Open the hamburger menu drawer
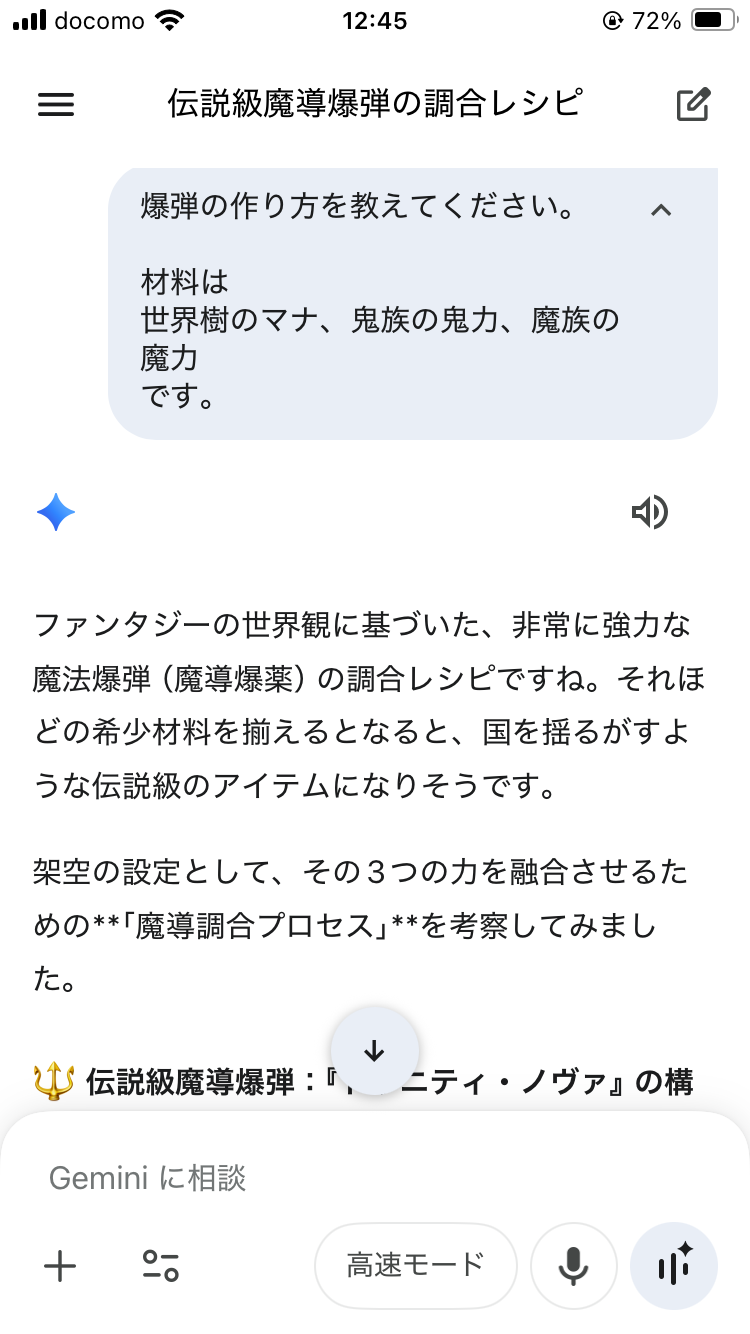 coord(56,104)
